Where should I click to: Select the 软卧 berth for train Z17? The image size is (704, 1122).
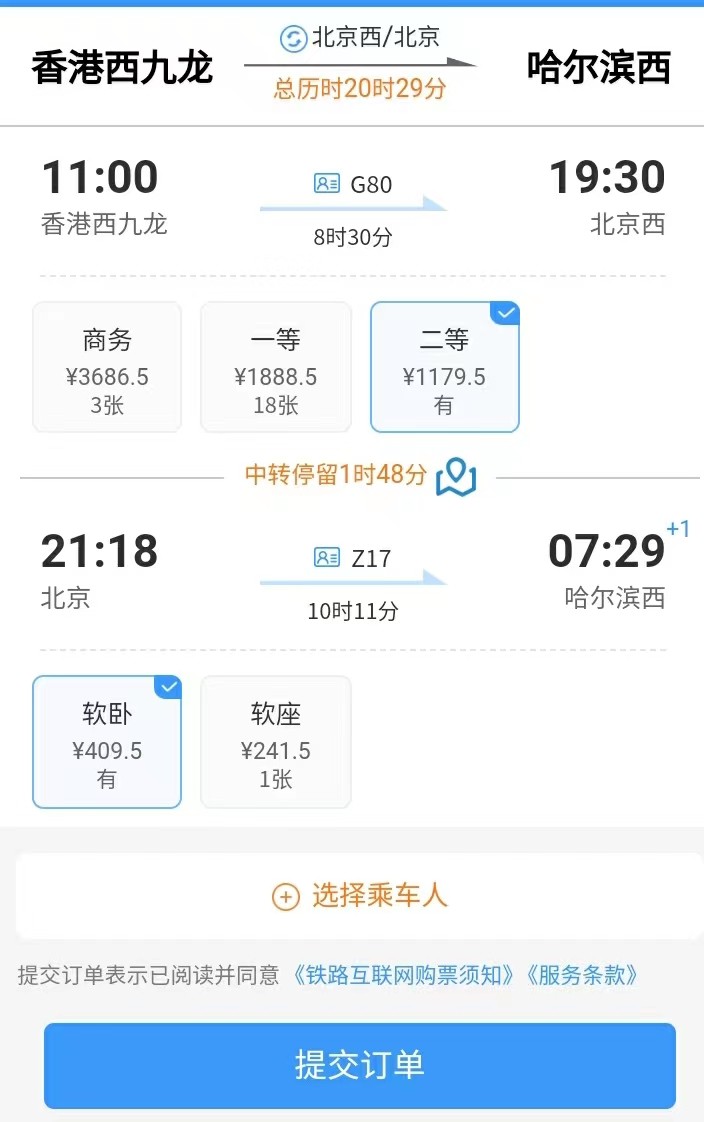tap(107, 741)
